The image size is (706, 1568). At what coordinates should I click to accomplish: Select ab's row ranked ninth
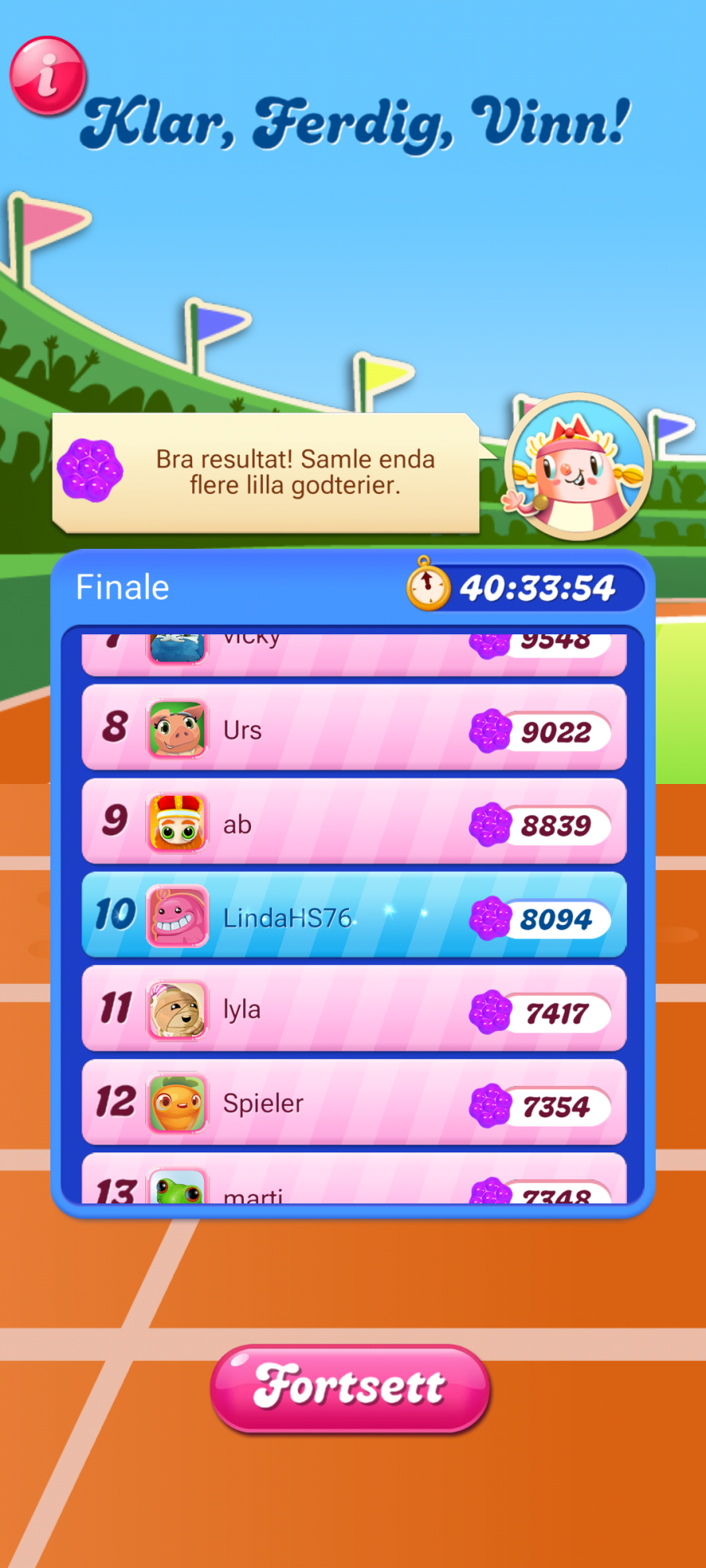[x=354, y=822]
